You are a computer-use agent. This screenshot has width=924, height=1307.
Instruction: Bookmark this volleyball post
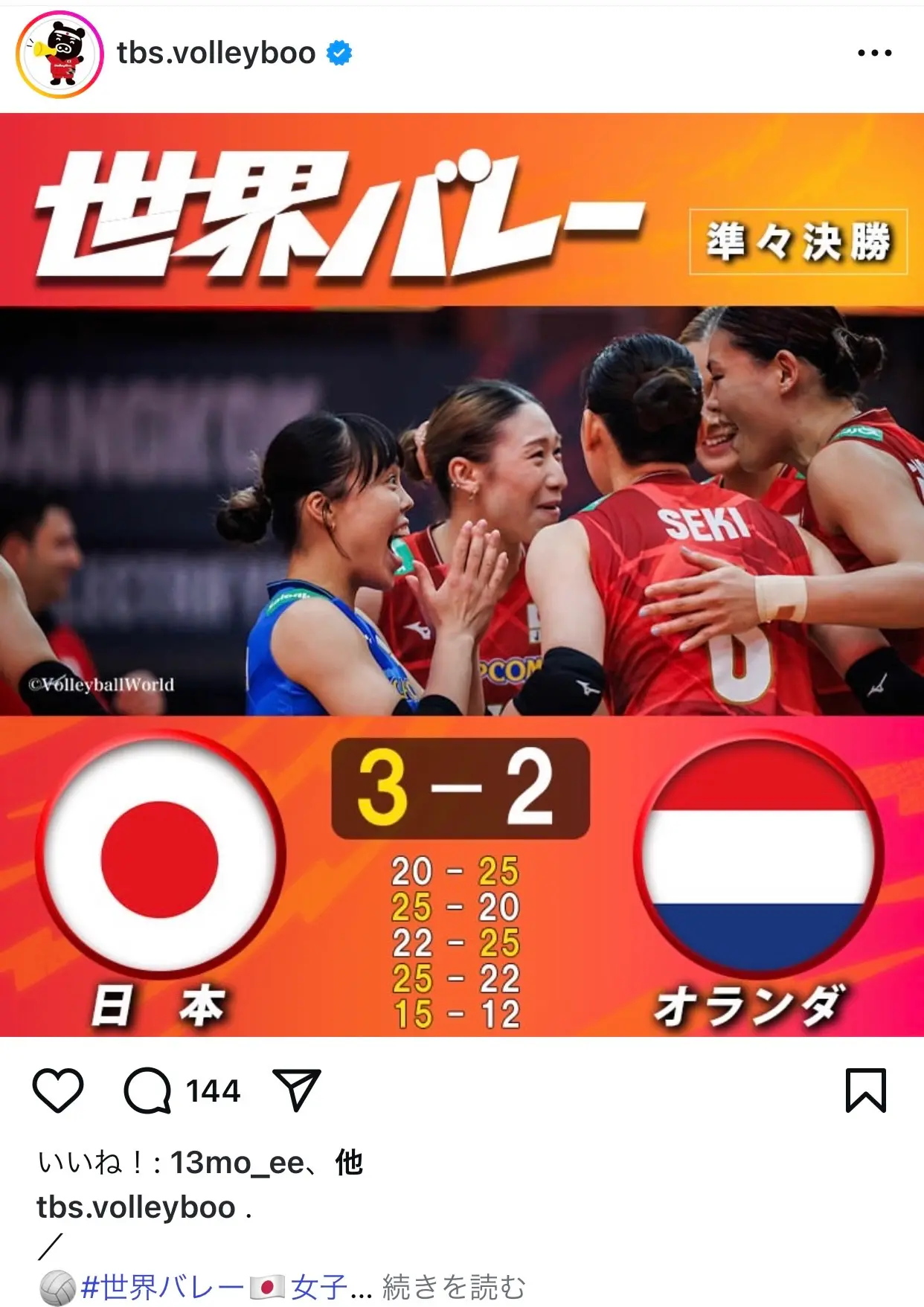pyautogui.click(x=865, y=1091)
